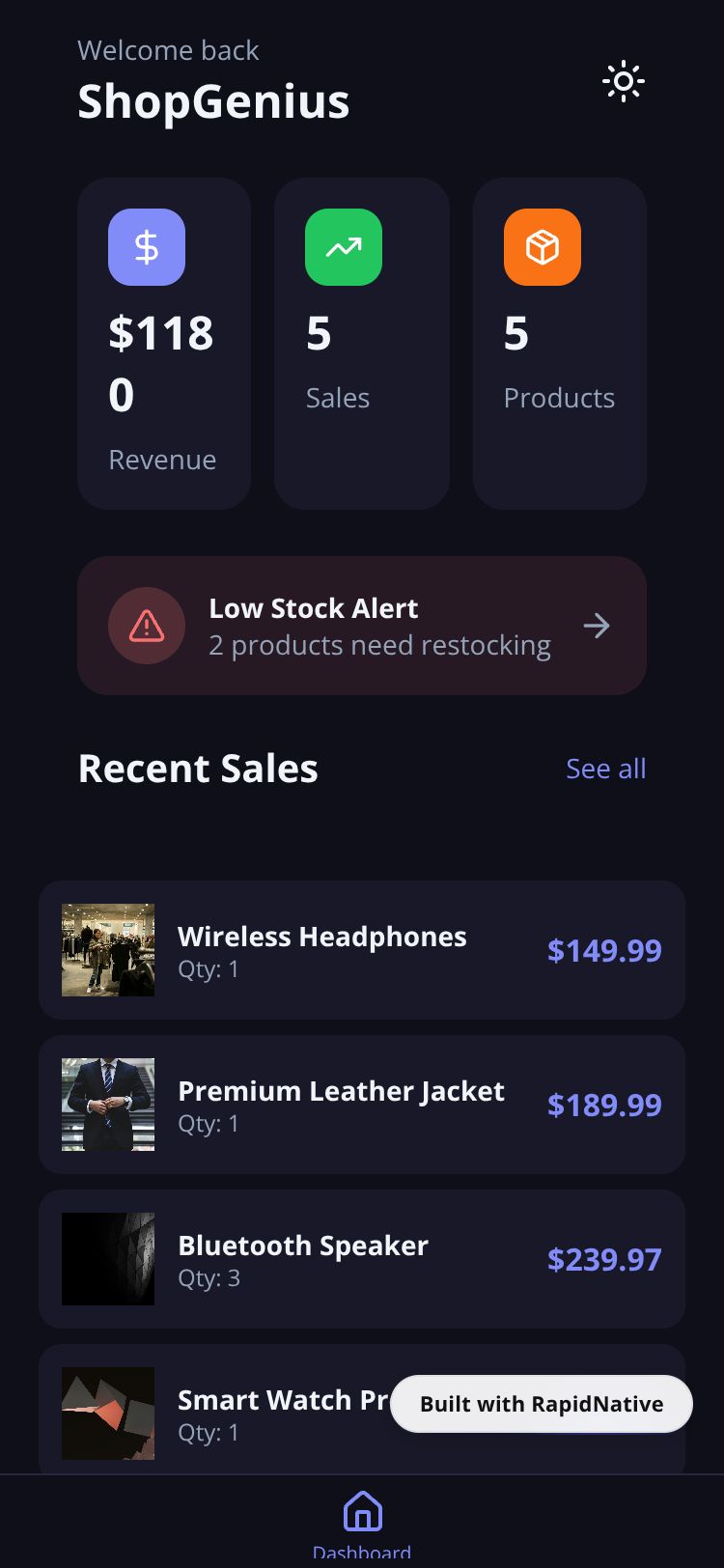
Task: Open the Sales stat card
Action: (361, 344)
